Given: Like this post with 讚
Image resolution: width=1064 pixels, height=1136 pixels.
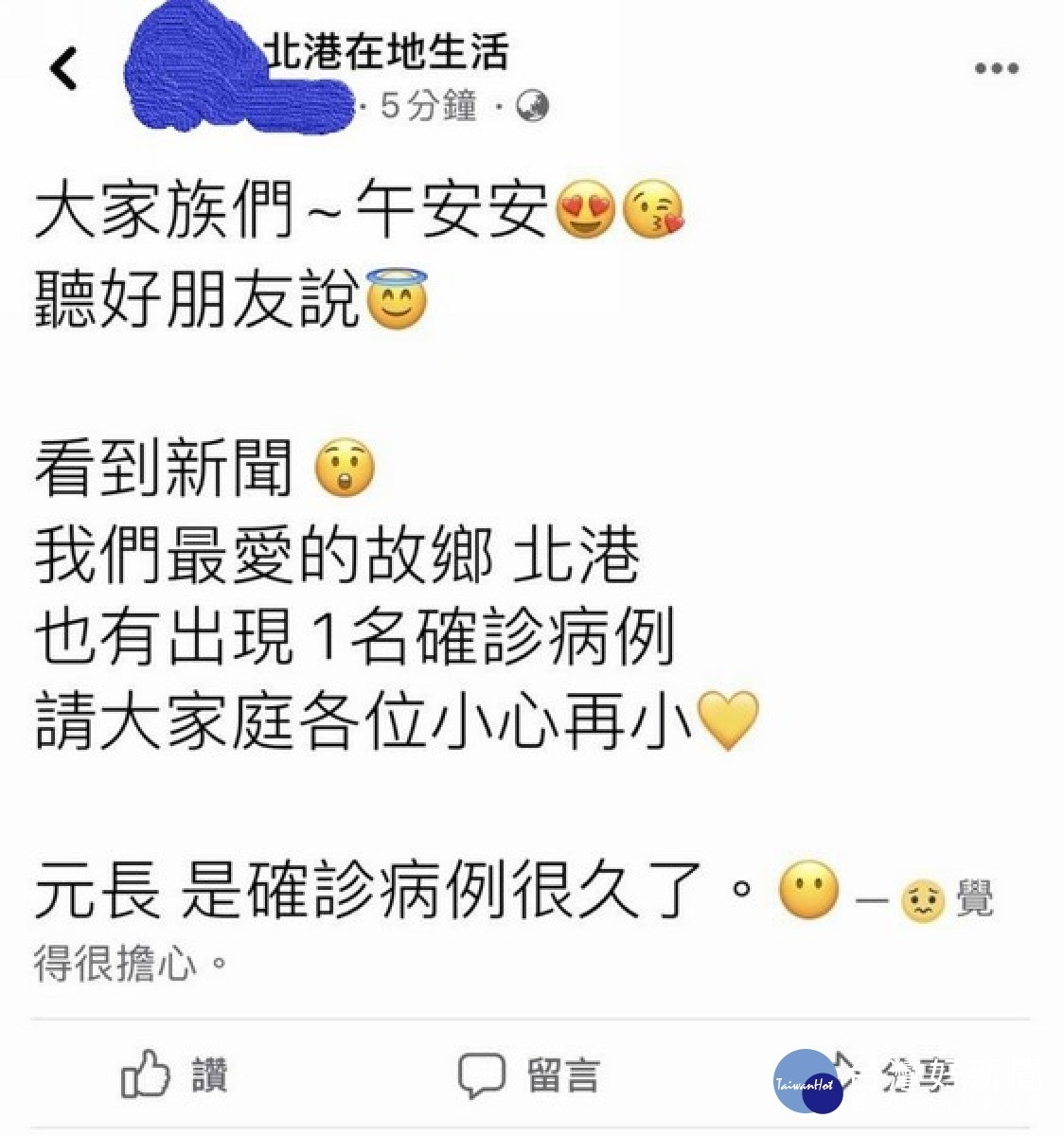Looking at the screenshot, I should pyautogui.click(x=175, y=1075).
